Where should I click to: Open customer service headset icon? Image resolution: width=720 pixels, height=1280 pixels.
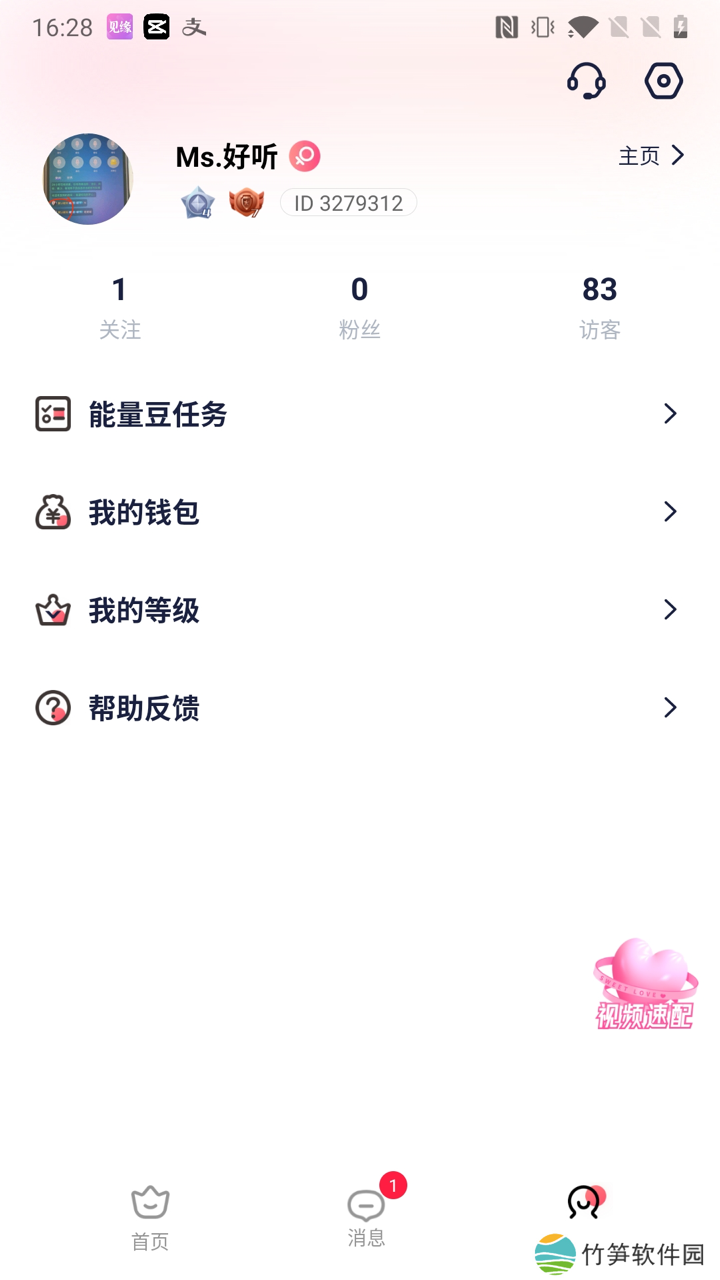tap(586, 81)
